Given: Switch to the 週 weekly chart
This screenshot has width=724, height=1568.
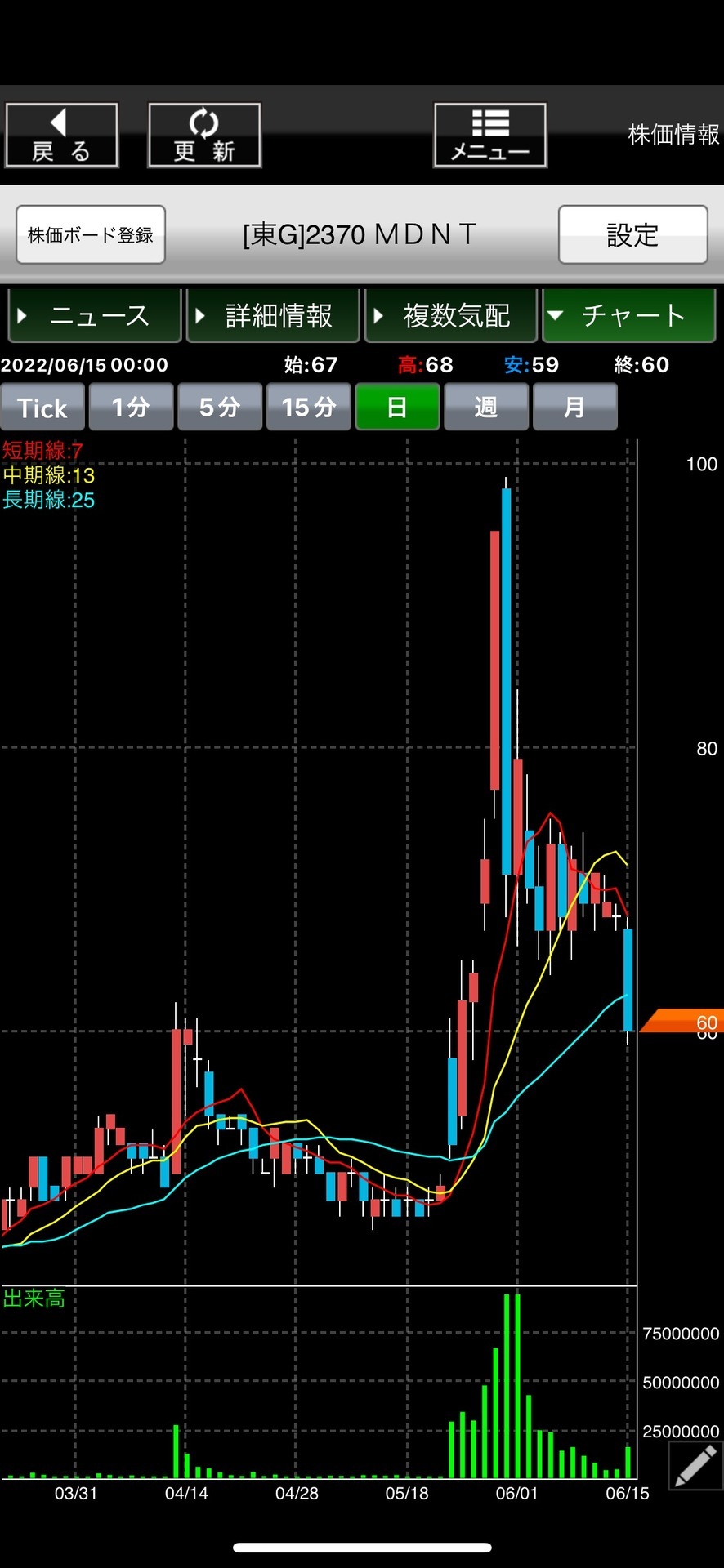Looking at the screenshot, I should [x=486, y=407].
